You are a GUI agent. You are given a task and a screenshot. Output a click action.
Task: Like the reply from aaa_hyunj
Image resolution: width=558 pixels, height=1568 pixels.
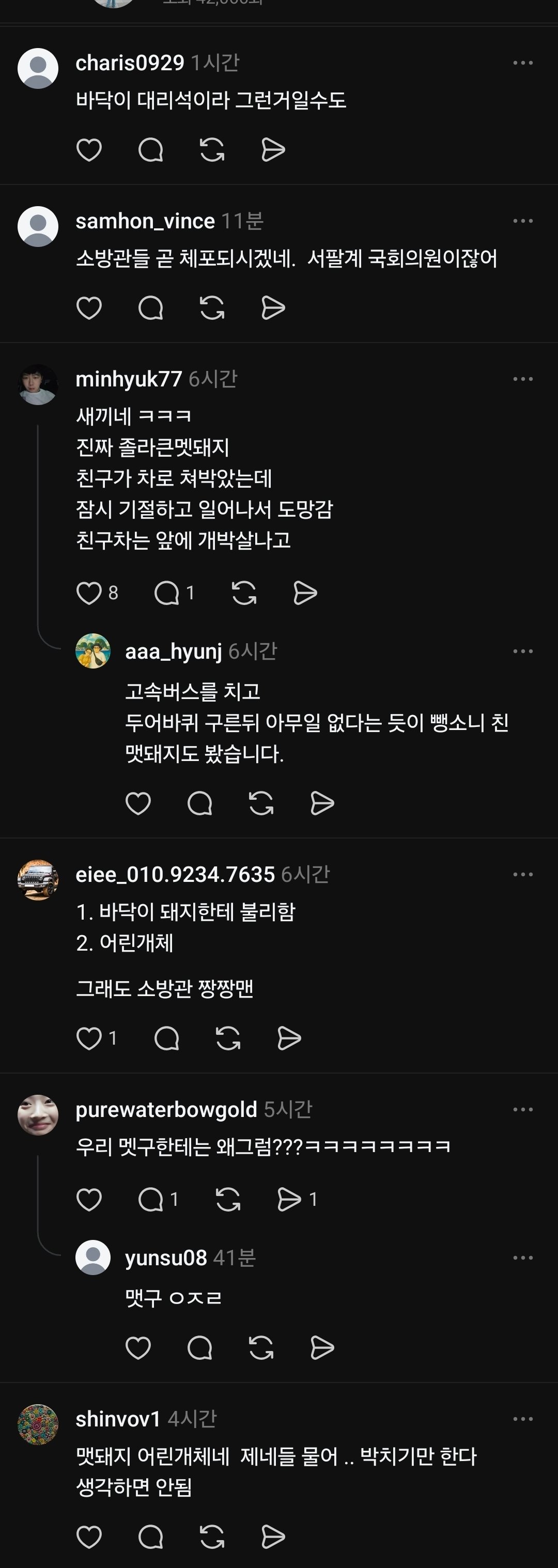point(138,803)
